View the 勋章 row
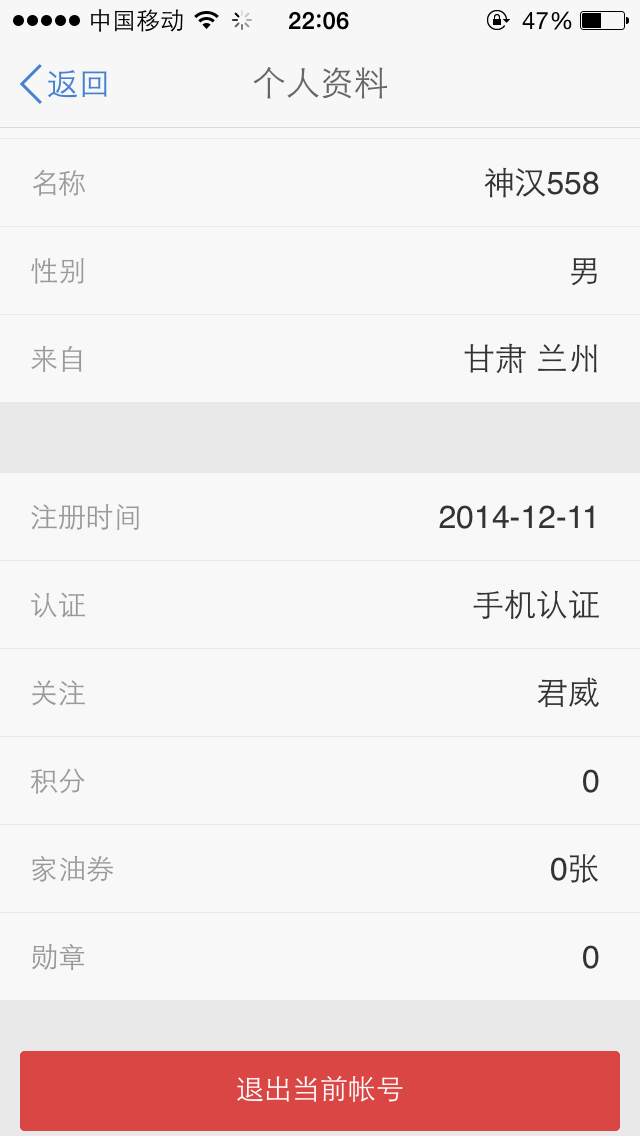The height and width of the screenshot is (1136, 640). [x=320, y=957]
